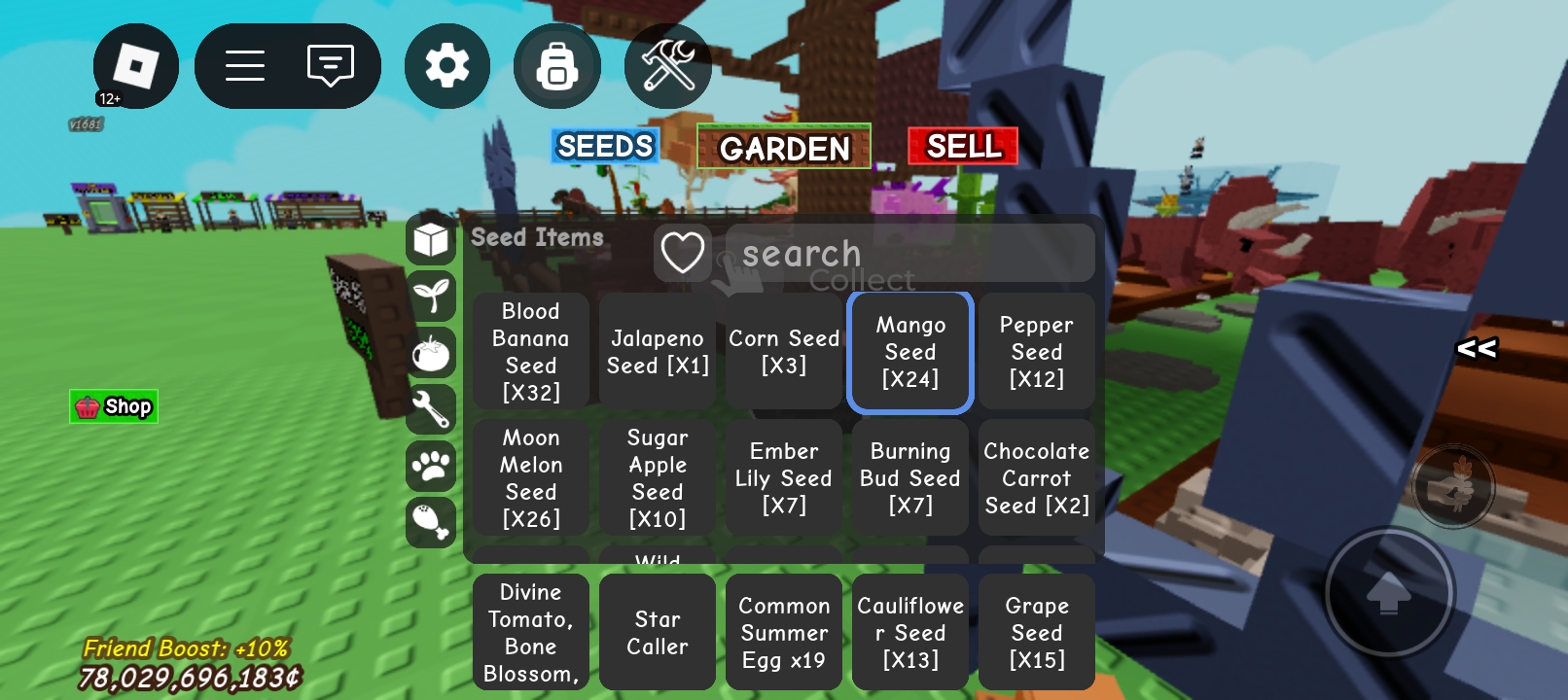
Task: Select Blood Banana Seed [X32]
Action: pos(531,352)
